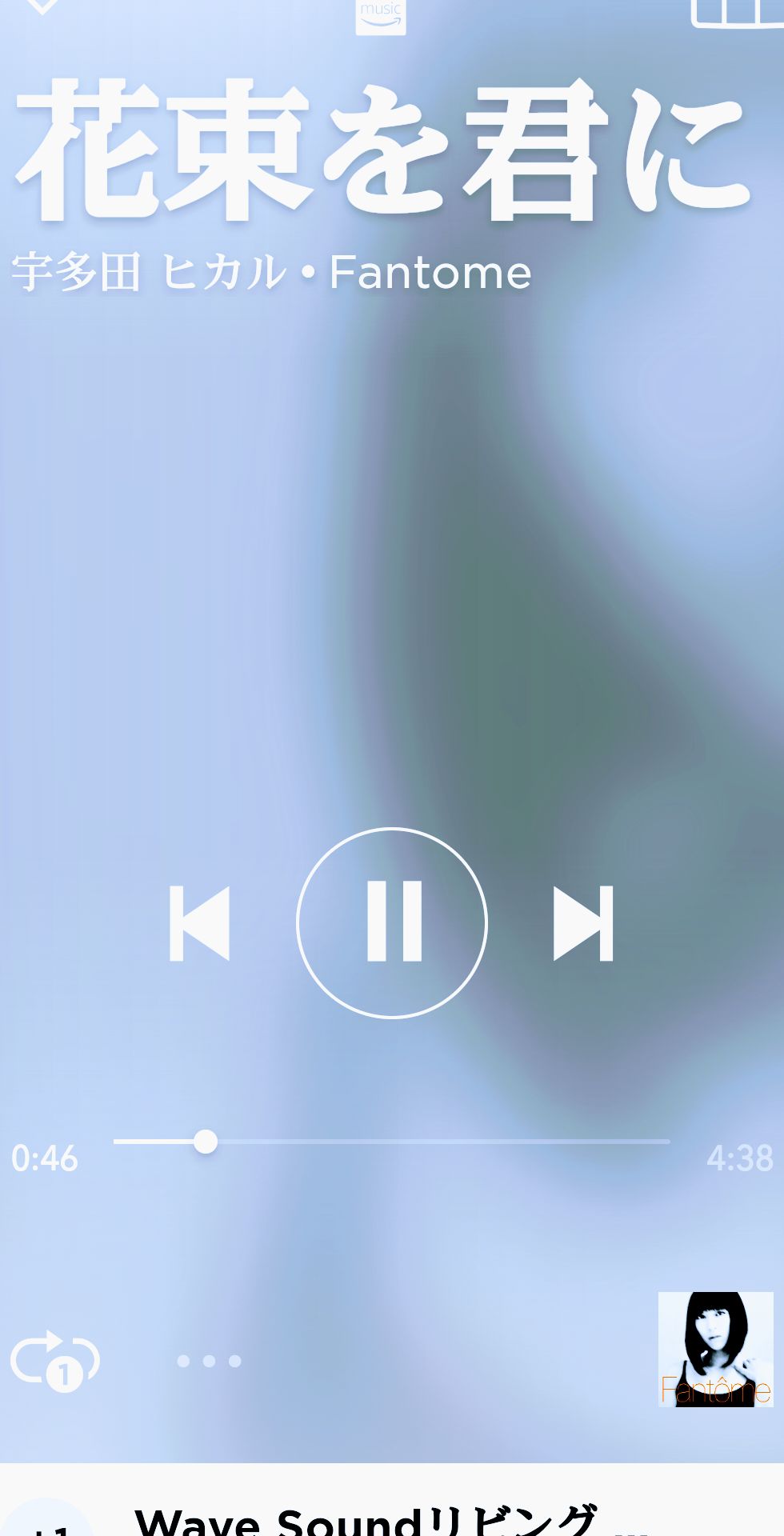784x1536 pixels.
Task: Go back to the previous track
Action: point(200,922)
